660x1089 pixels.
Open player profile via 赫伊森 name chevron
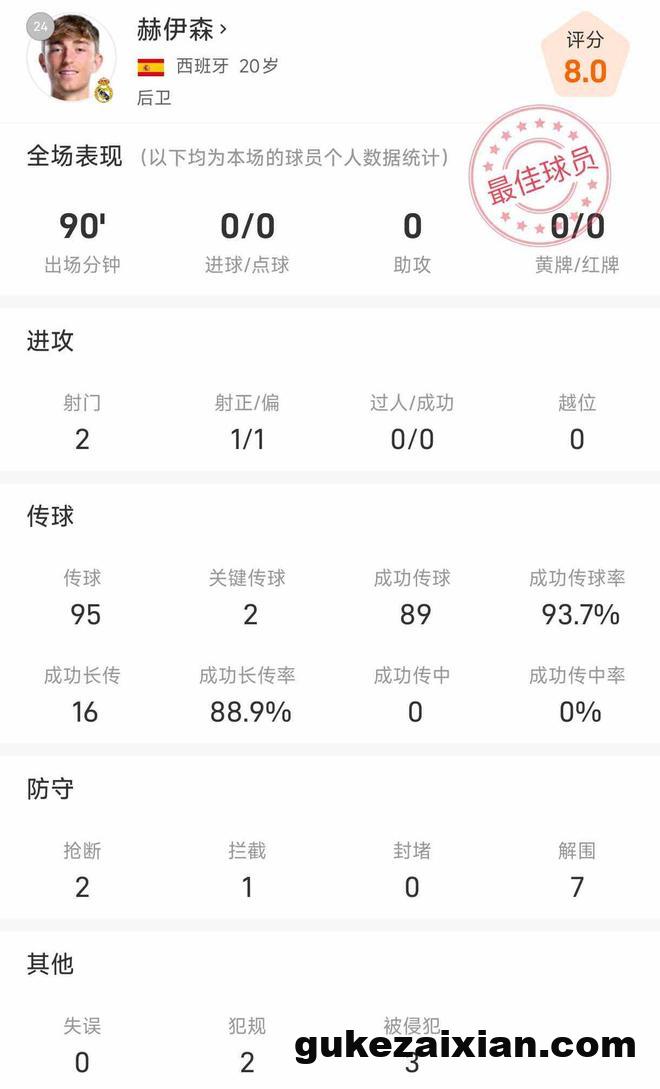(x=182, y=30)
